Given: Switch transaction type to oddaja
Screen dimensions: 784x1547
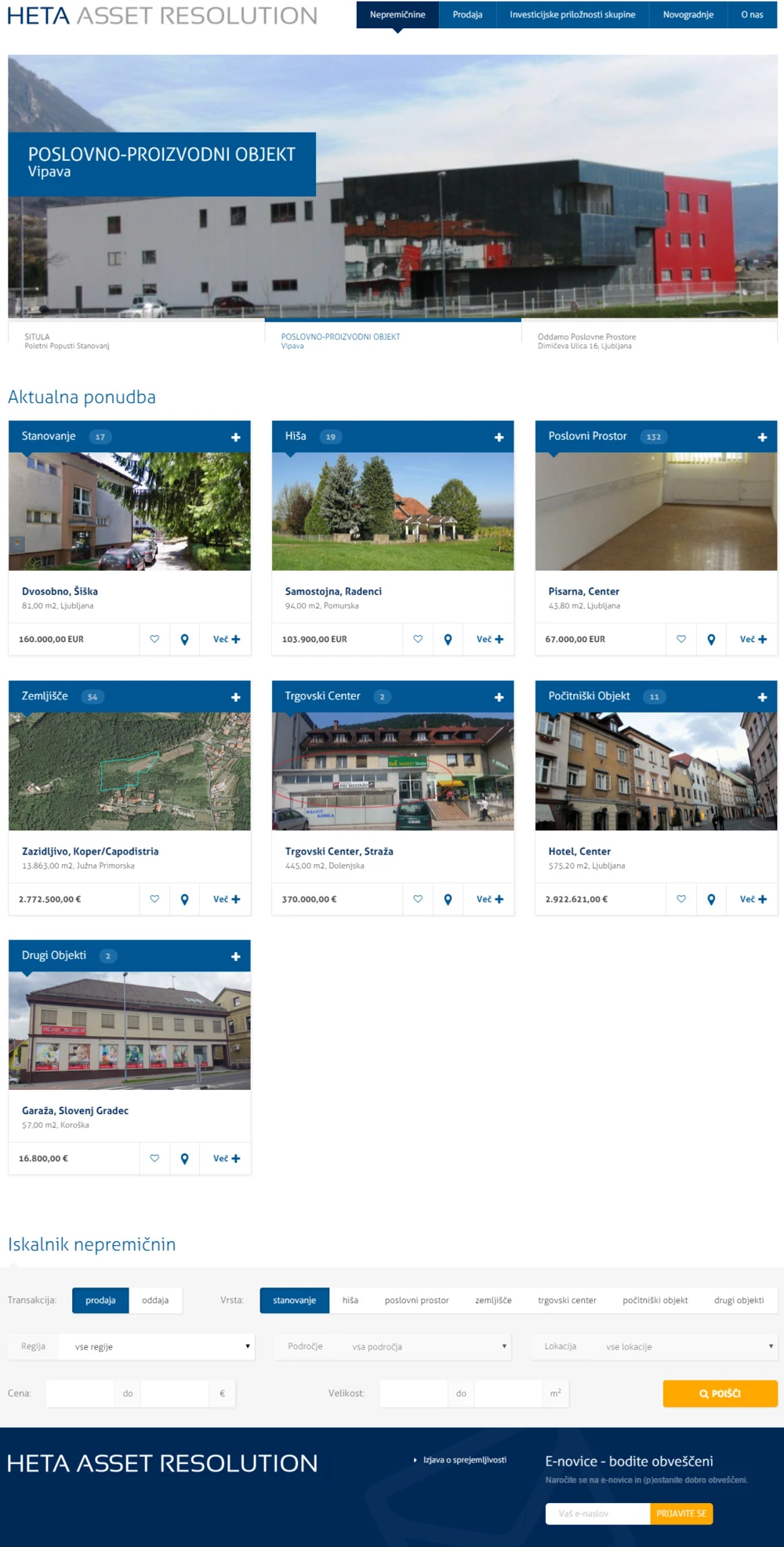Looking at the screenshot, I should point(155,1300).
